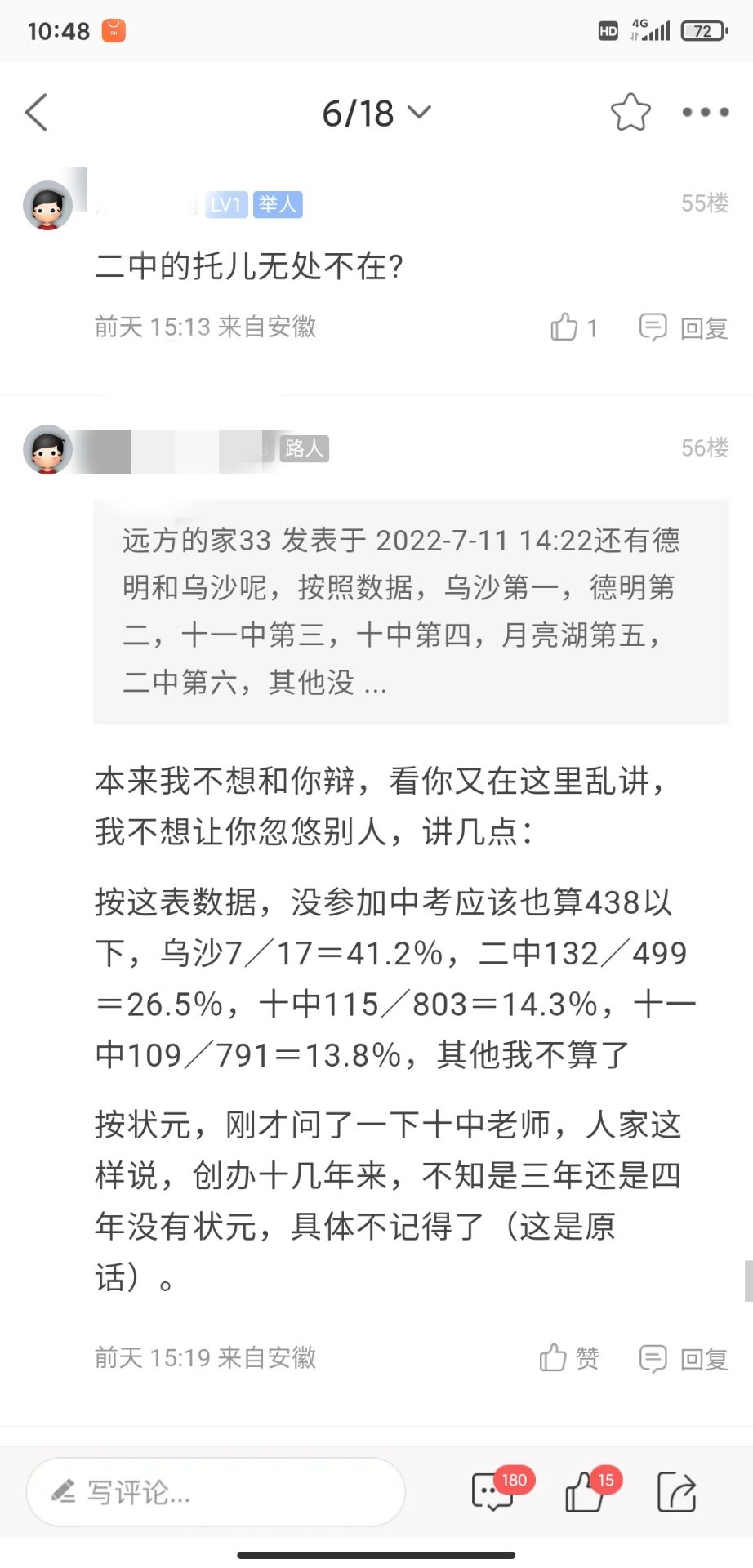Open the 6/18 page selector dropdown
The width and height of the screenshot is (753, 1568).
[376, 114]
